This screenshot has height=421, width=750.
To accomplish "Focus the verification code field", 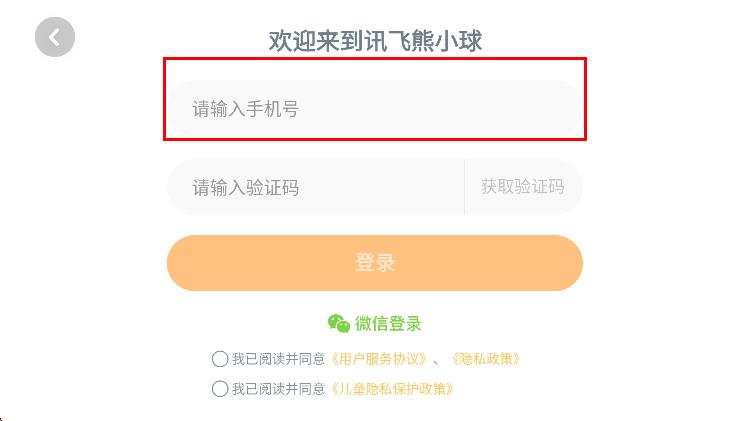I will (x=315, y=187).
